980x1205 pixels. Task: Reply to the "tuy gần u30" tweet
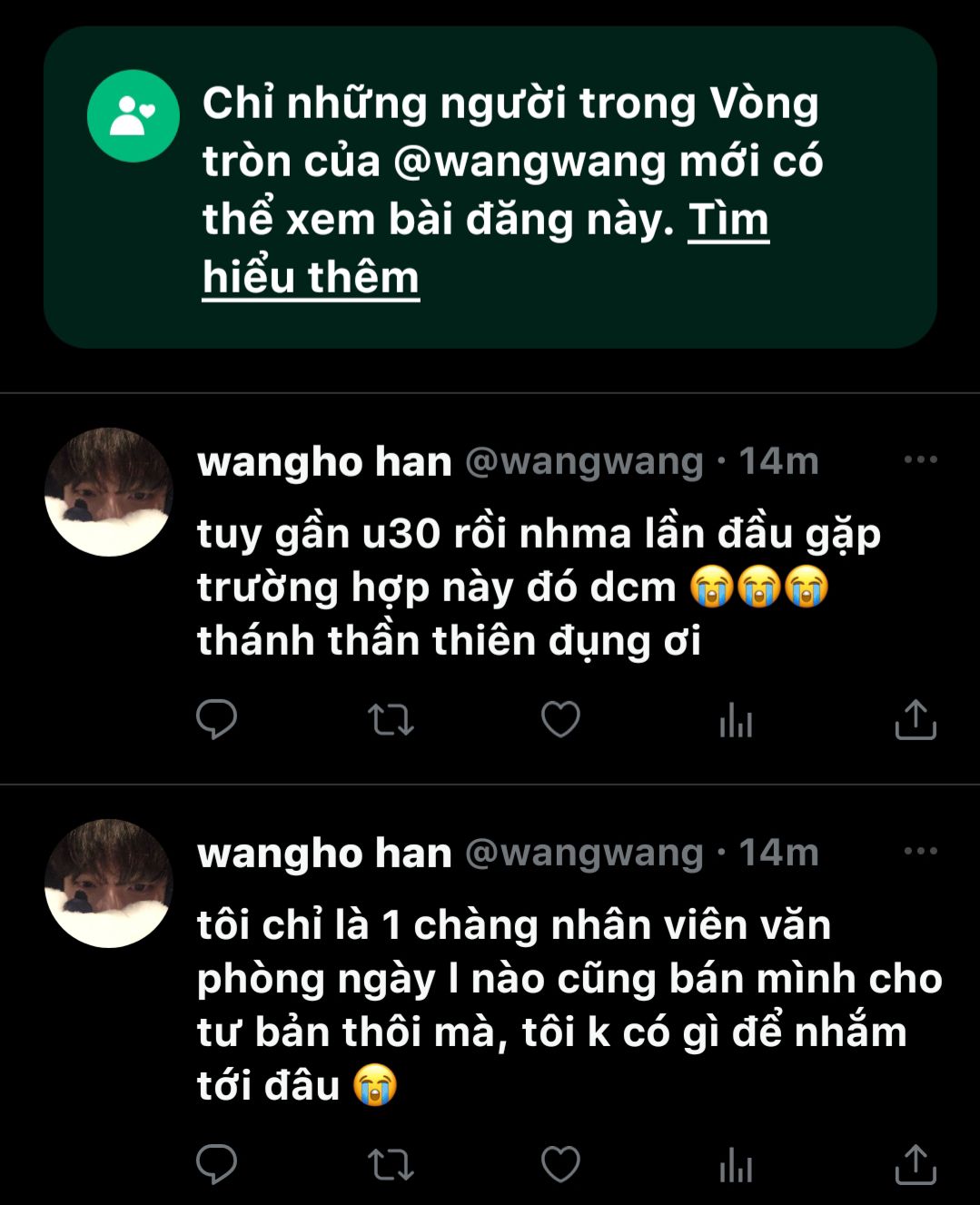pyautogui.click(x=216, y=720)
